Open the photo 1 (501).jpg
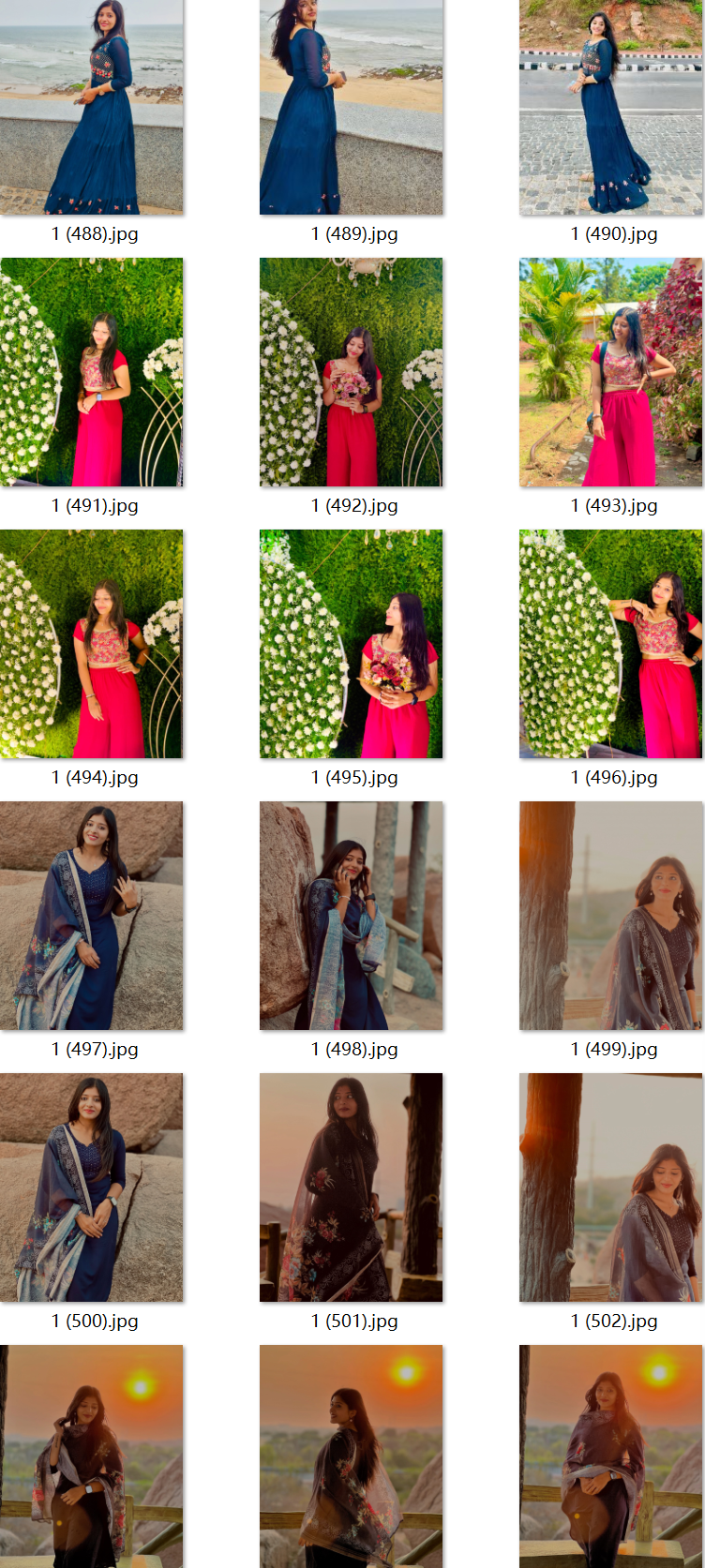 click(352, 1187)
